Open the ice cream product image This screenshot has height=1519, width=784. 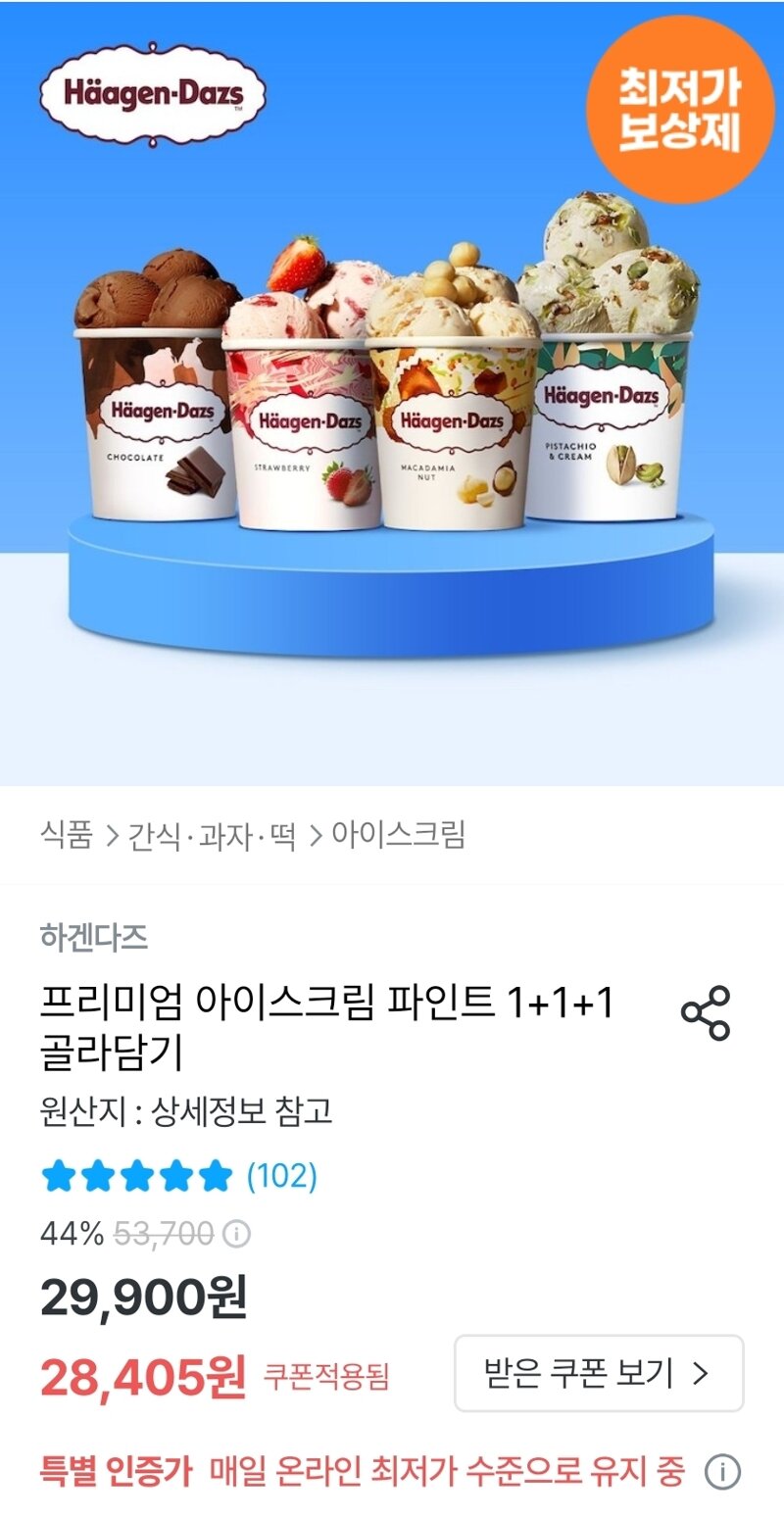[x=392, y=393]
